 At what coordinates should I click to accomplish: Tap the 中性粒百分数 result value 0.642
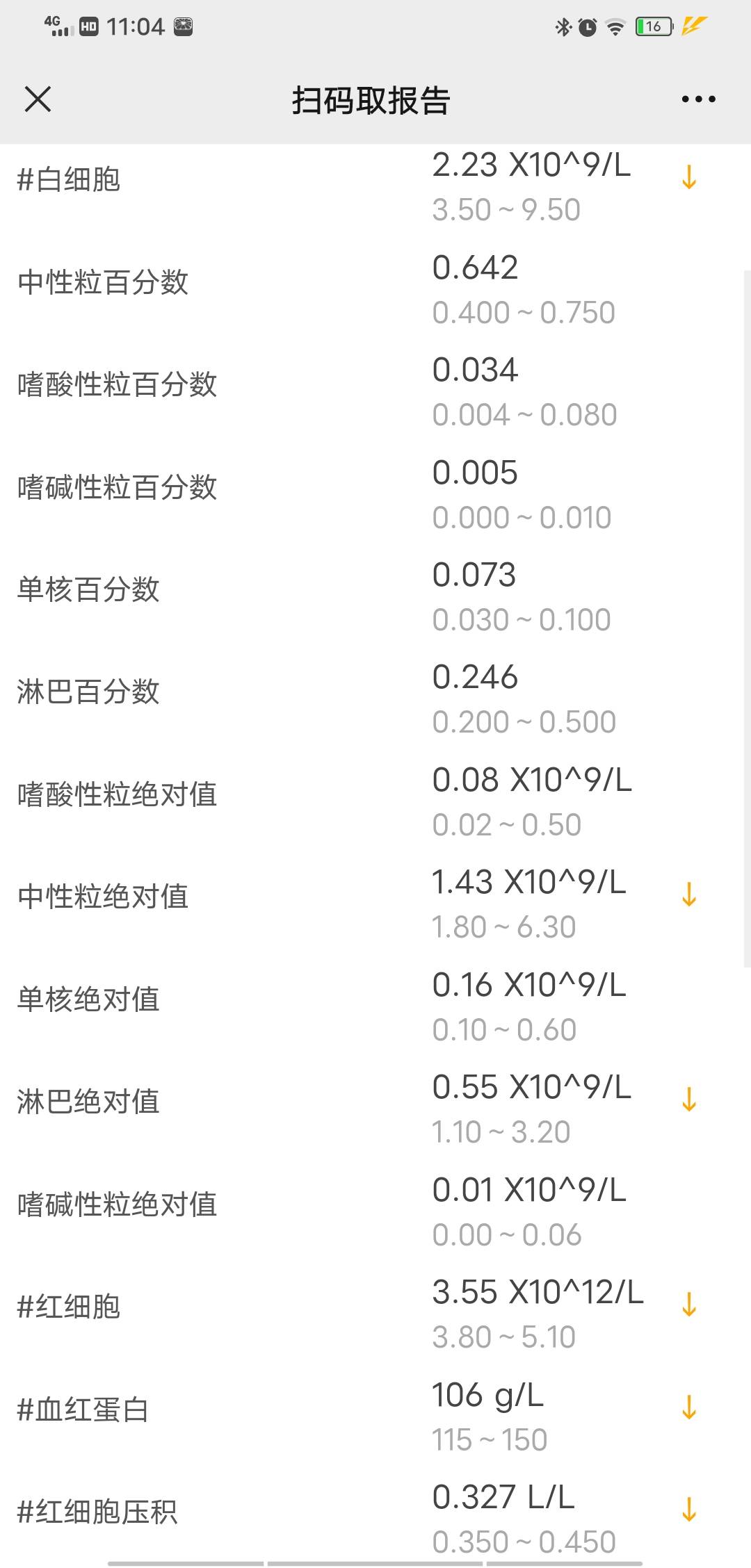[x=475, y=268]
